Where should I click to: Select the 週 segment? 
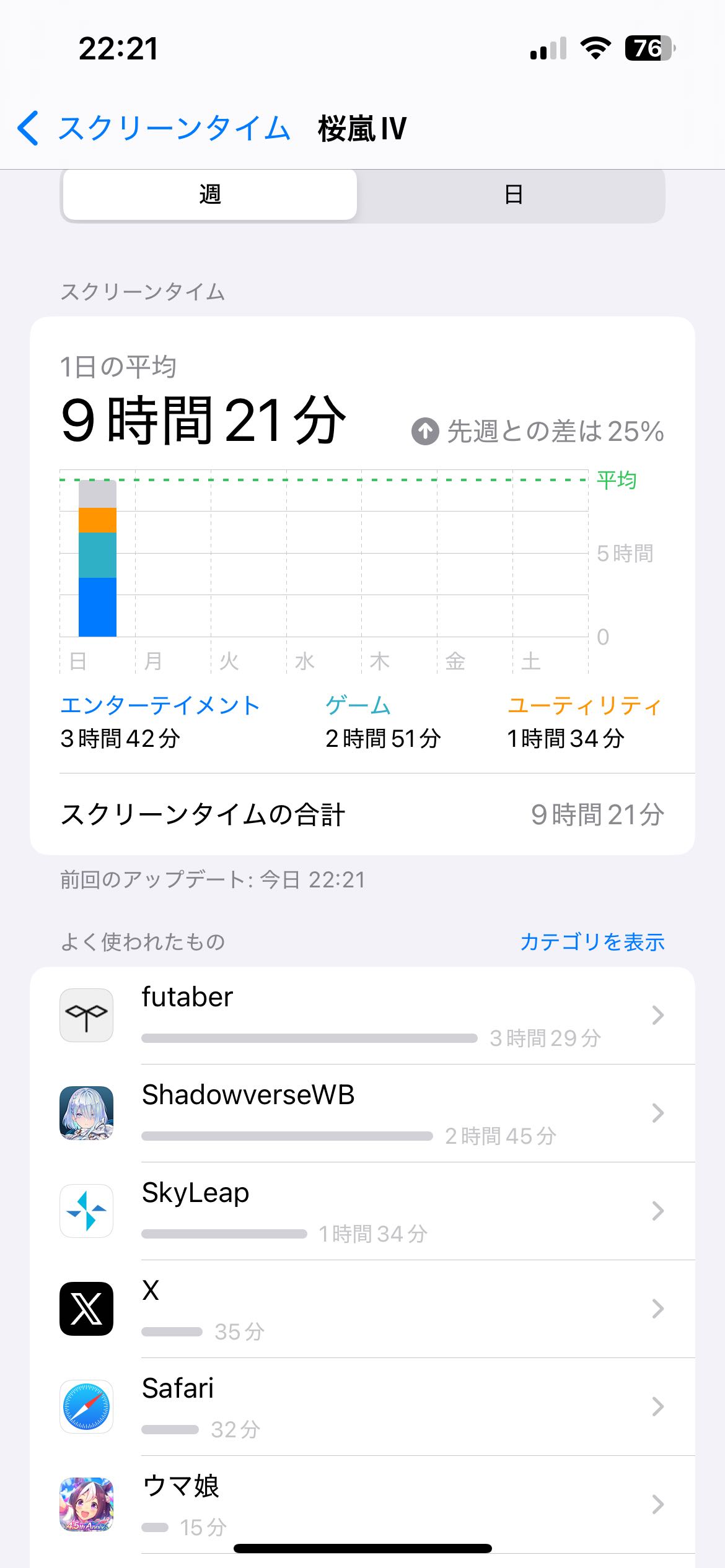[x=210, y=194]
